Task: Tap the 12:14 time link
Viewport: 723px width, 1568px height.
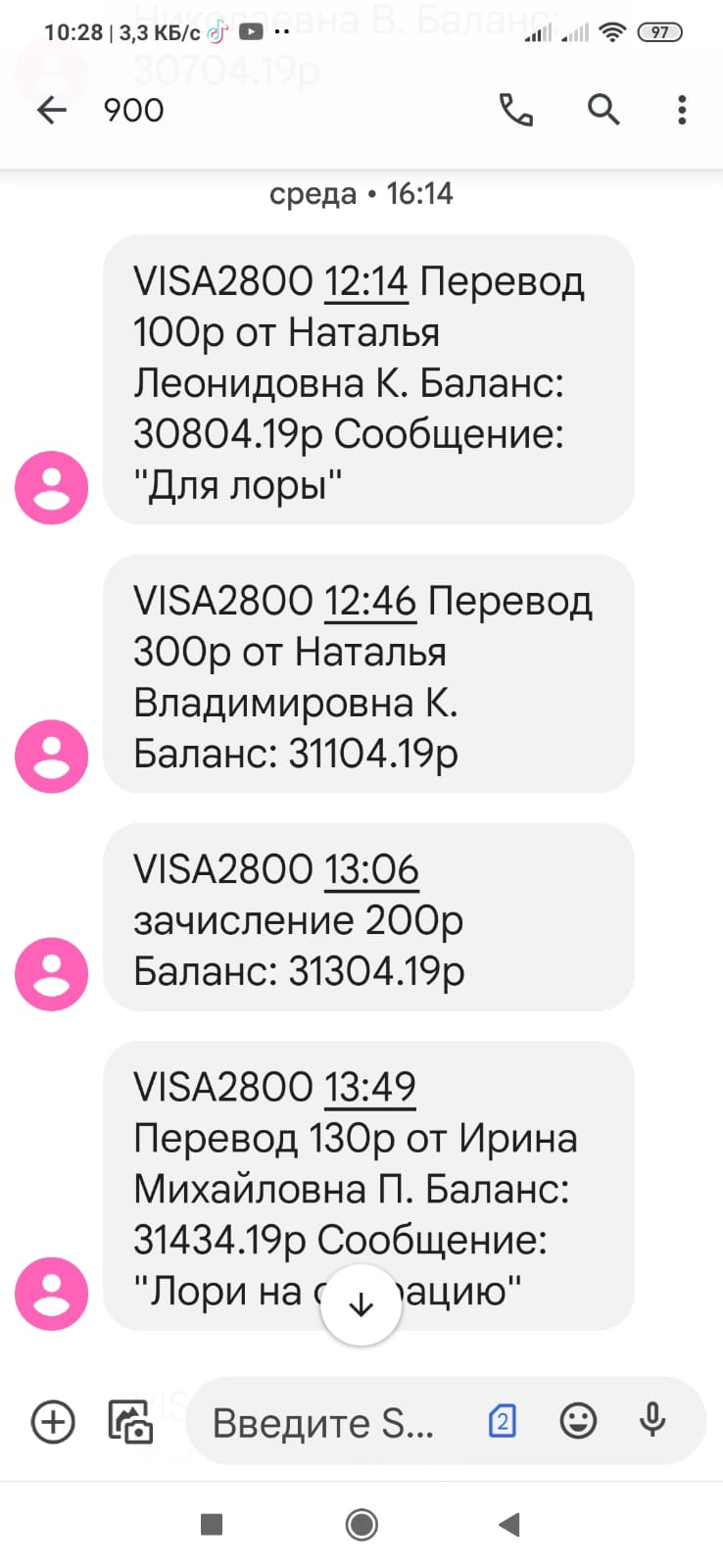Action: (365, 282)
